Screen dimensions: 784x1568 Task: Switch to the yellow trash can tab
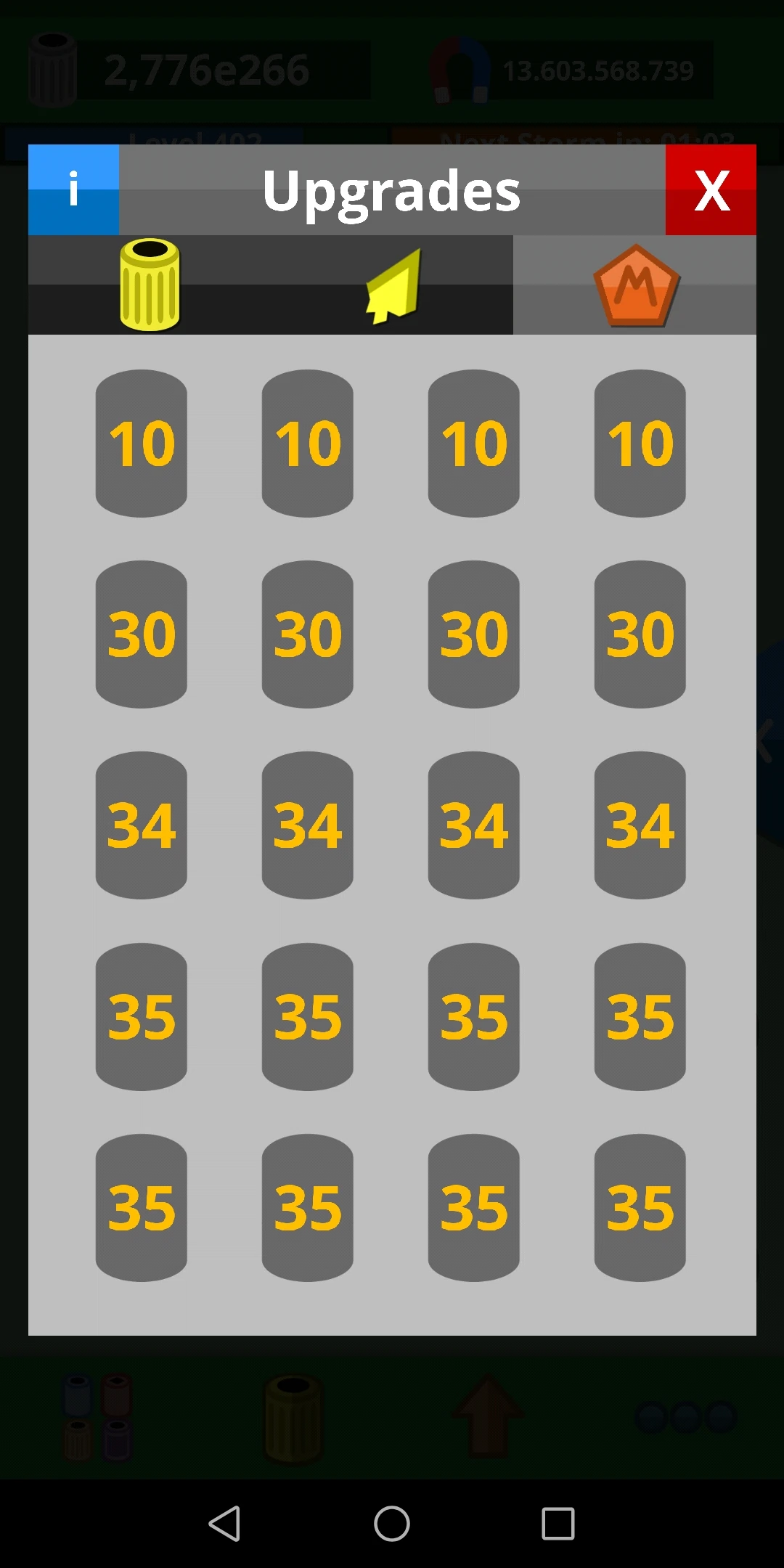(x=150, y=285)
